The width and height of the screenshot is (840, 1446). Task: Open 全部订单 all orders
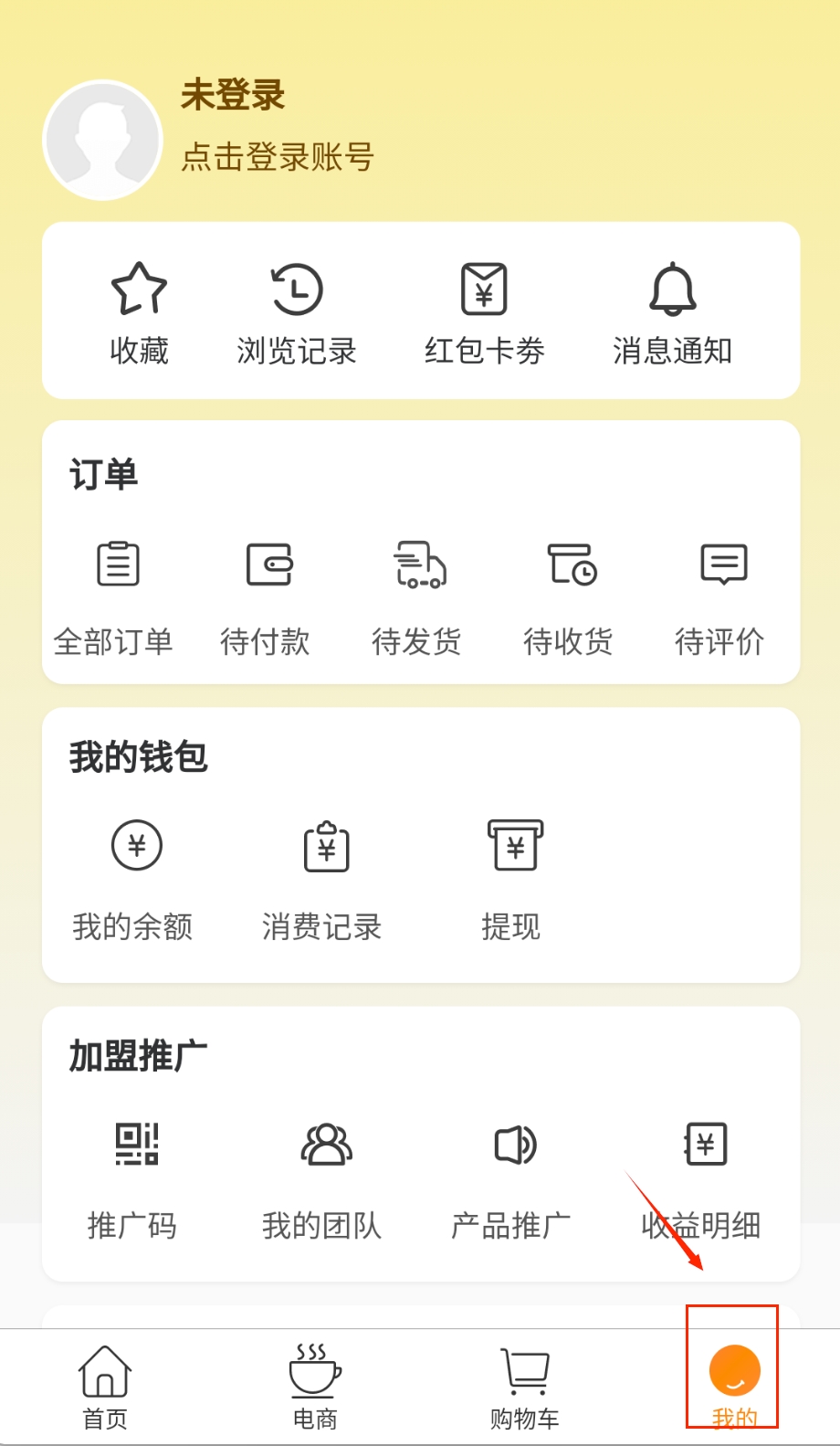114,596
